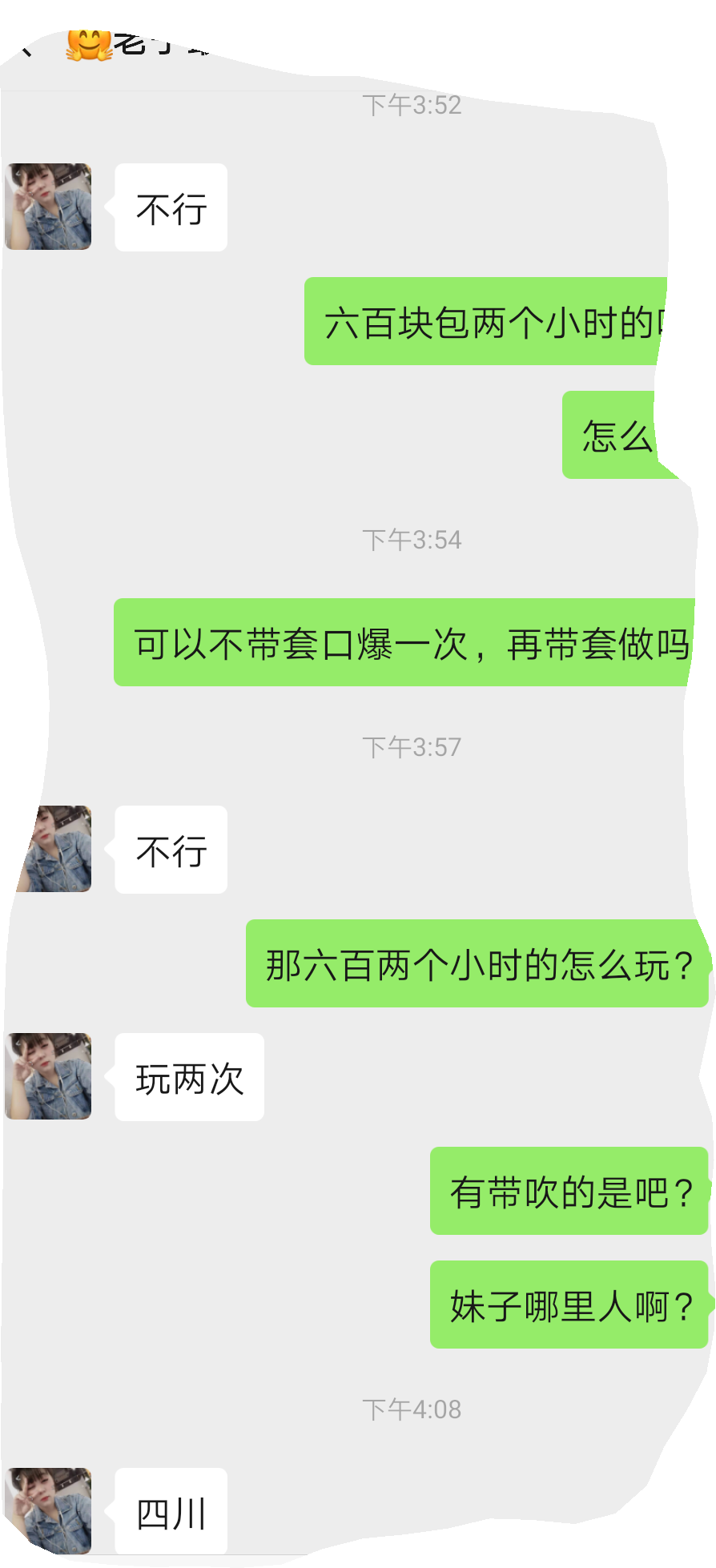Open sender's avatar beside the 四川 message
716x1568 pixels.
[49, 1511]
